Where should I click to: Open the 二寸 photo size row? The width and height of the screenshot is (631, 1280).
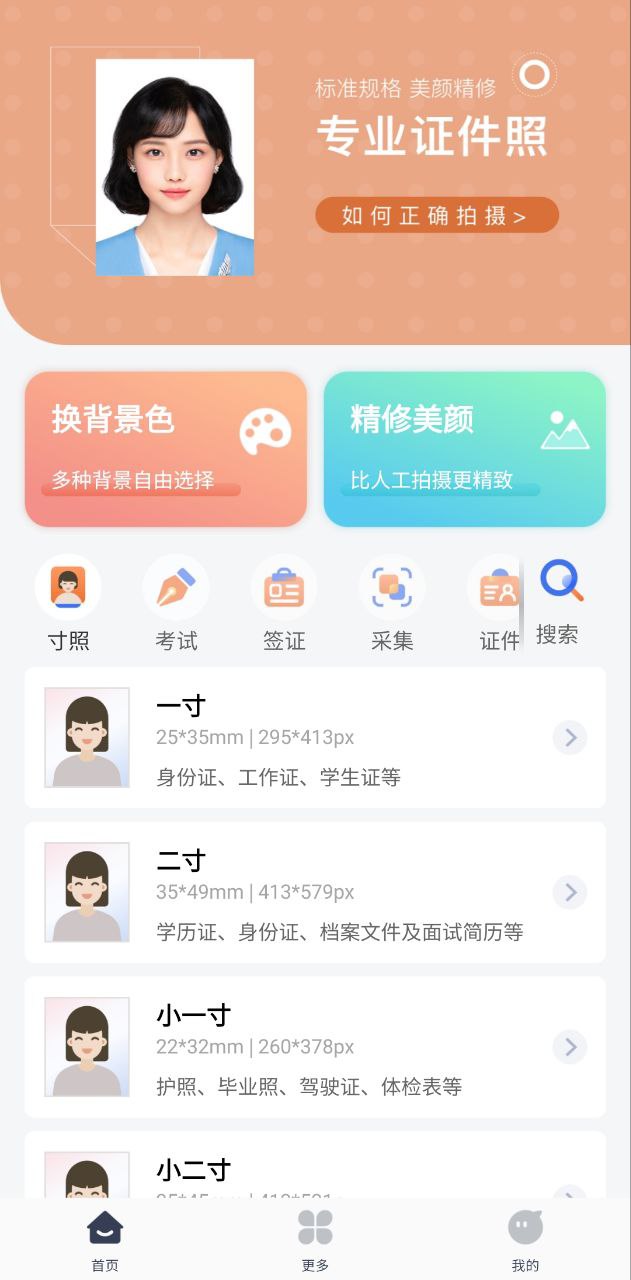315,892
